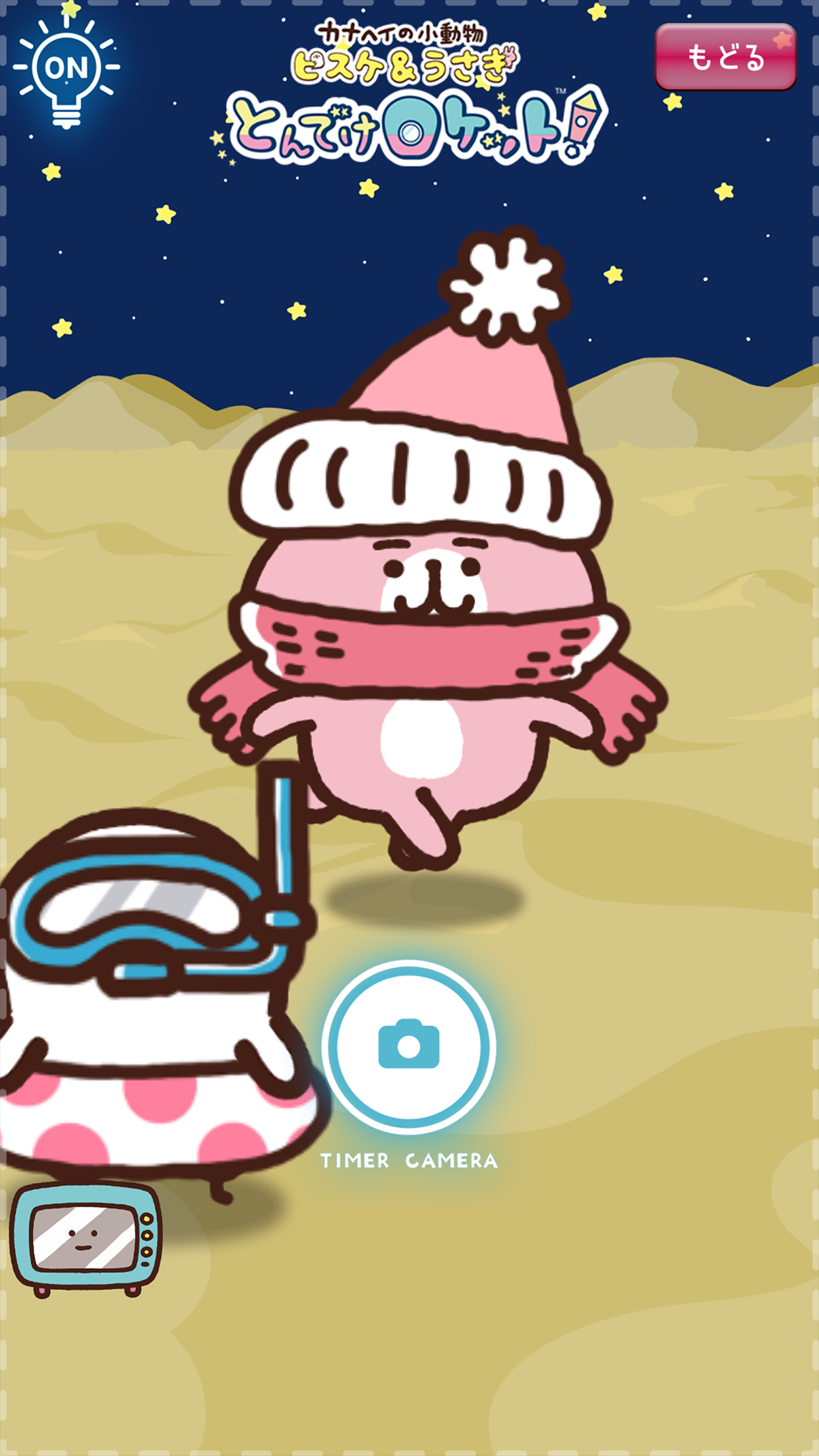Open the TV icon
The width and height of the screenshot is (819, 1456).
(85, 1239)
